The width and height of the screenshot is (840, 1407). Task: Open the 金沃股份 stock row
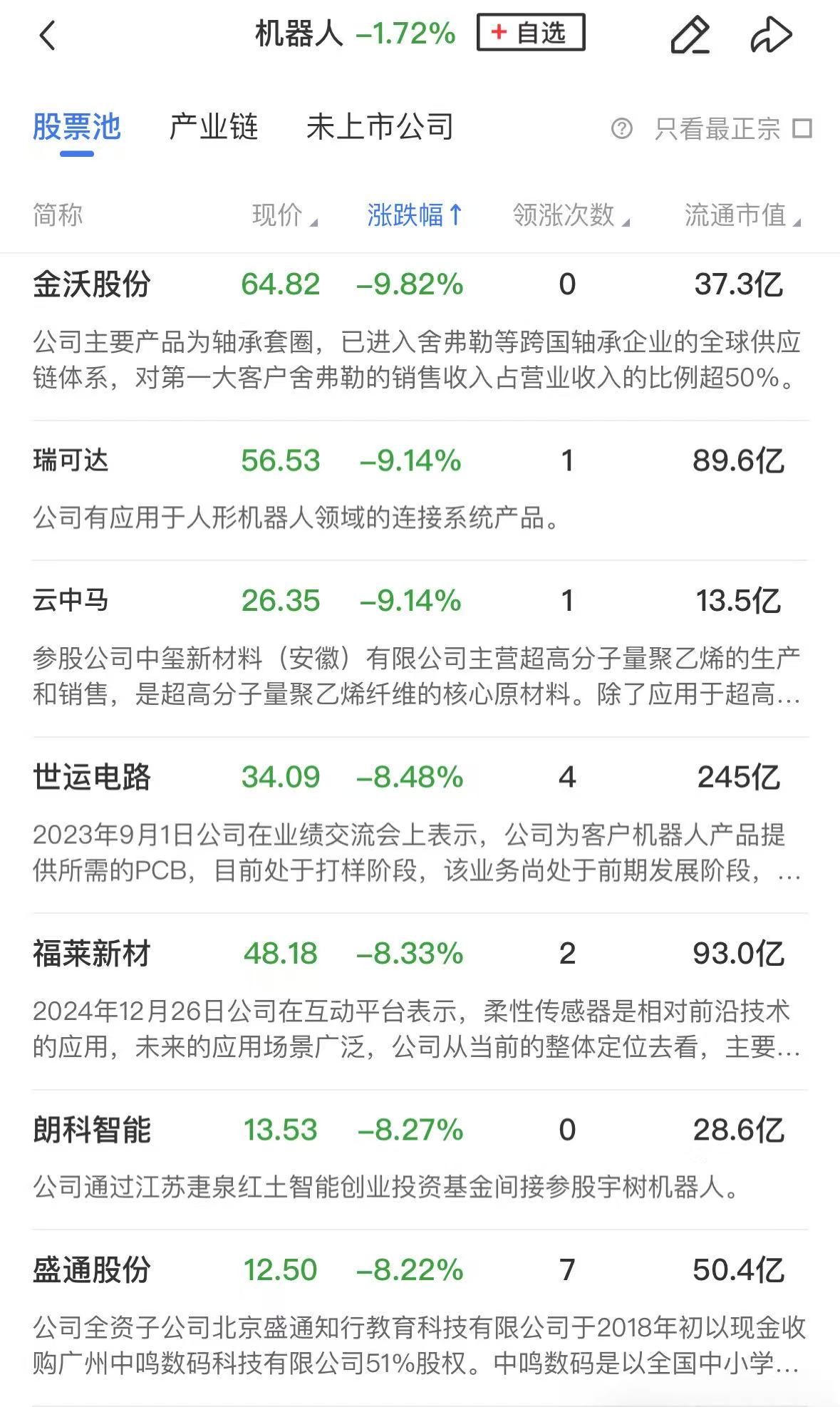click(91, 284)
